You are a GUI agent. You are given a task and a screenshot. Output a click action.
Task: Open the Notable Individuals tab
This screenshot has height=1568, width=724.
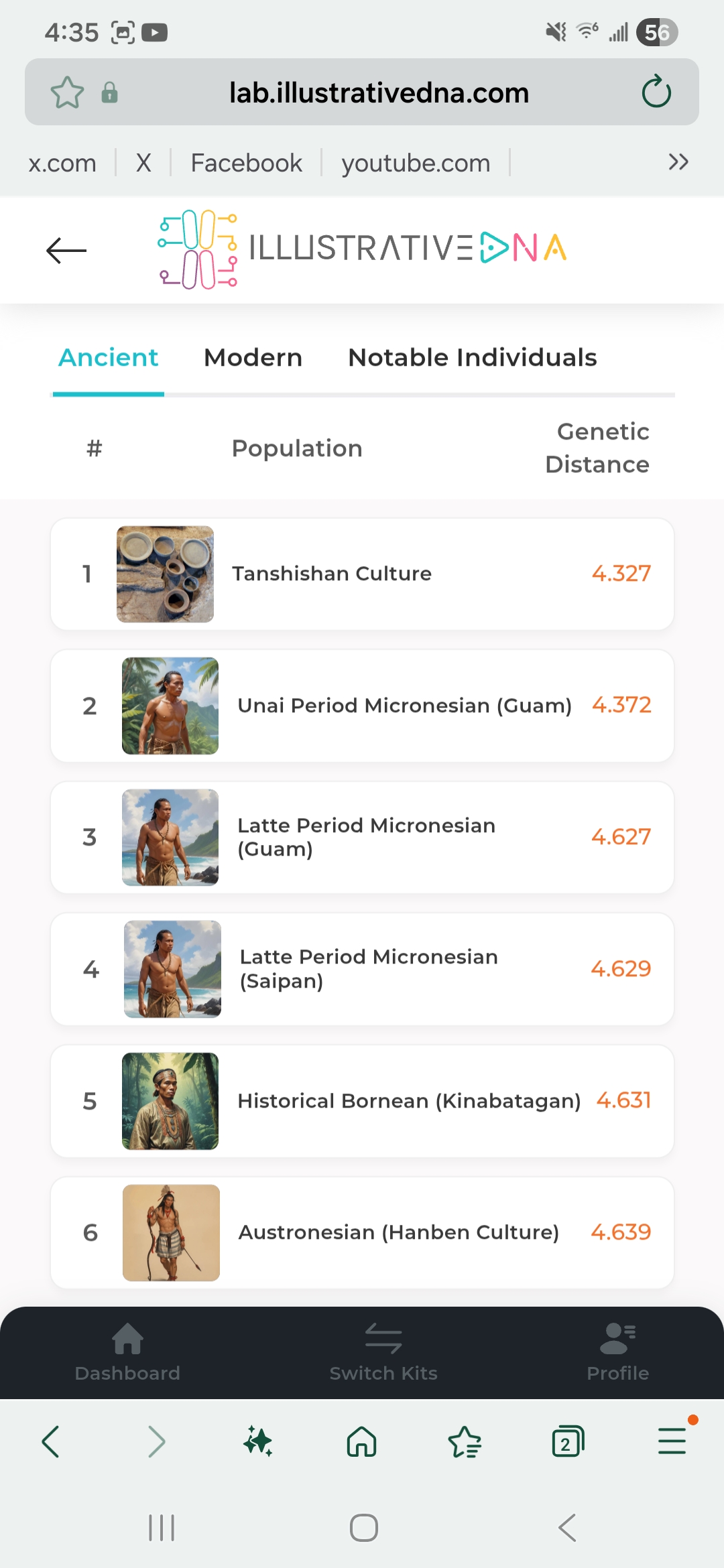[472, 358]
